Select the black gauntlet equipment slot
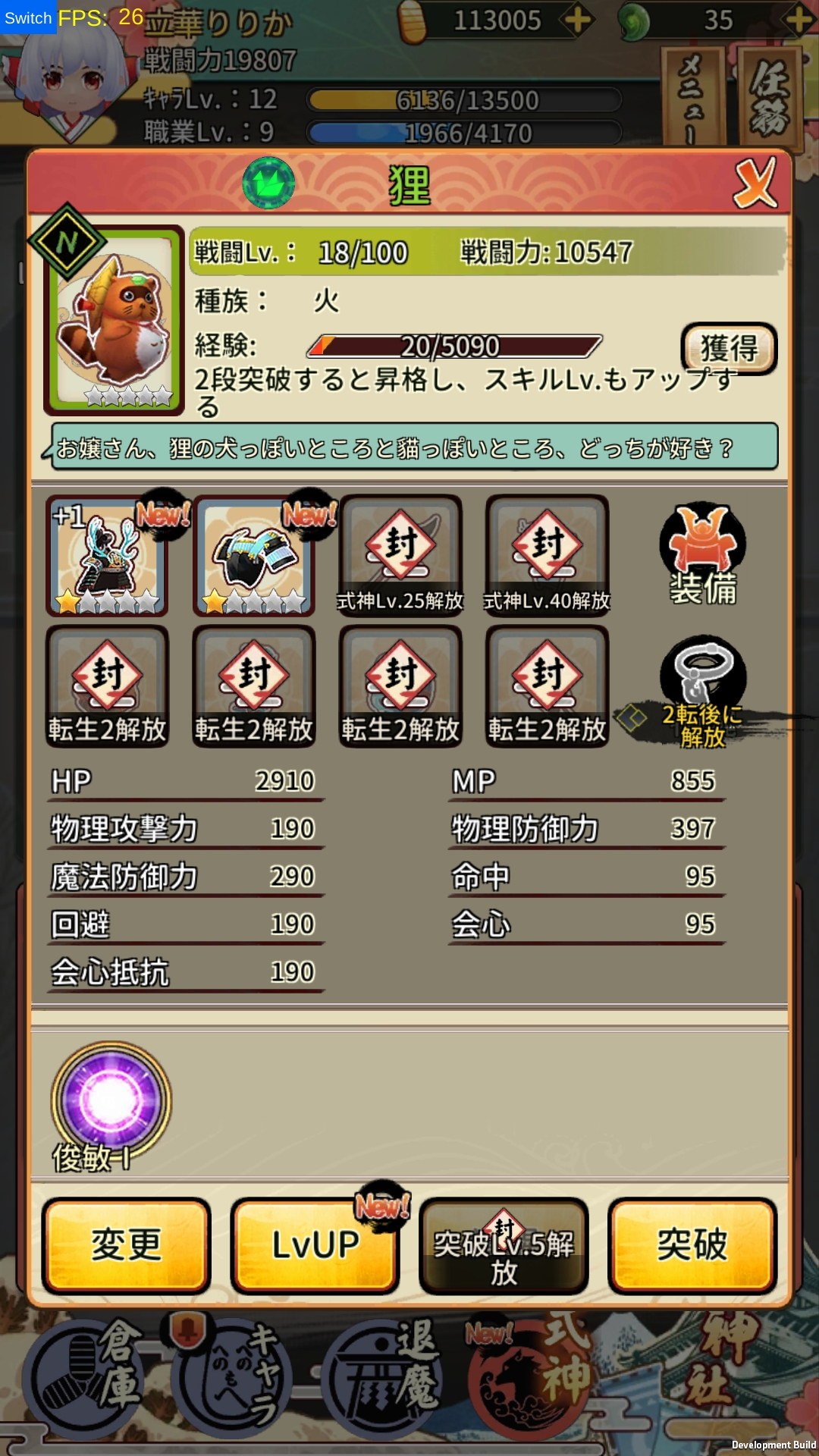Image resolution: width=819 pixels, height=1456 pixels. tap(254, 556)
